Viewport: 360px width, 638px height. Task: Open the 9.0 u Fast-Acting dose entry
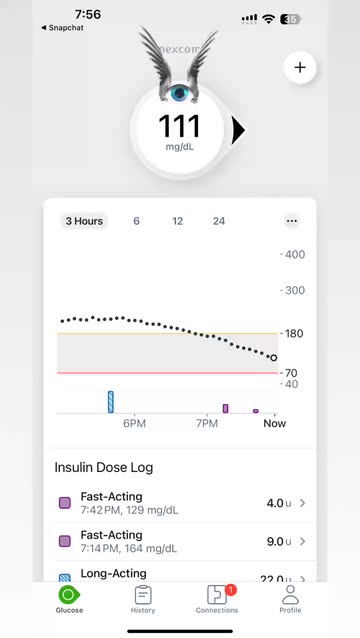pos(182,541)
